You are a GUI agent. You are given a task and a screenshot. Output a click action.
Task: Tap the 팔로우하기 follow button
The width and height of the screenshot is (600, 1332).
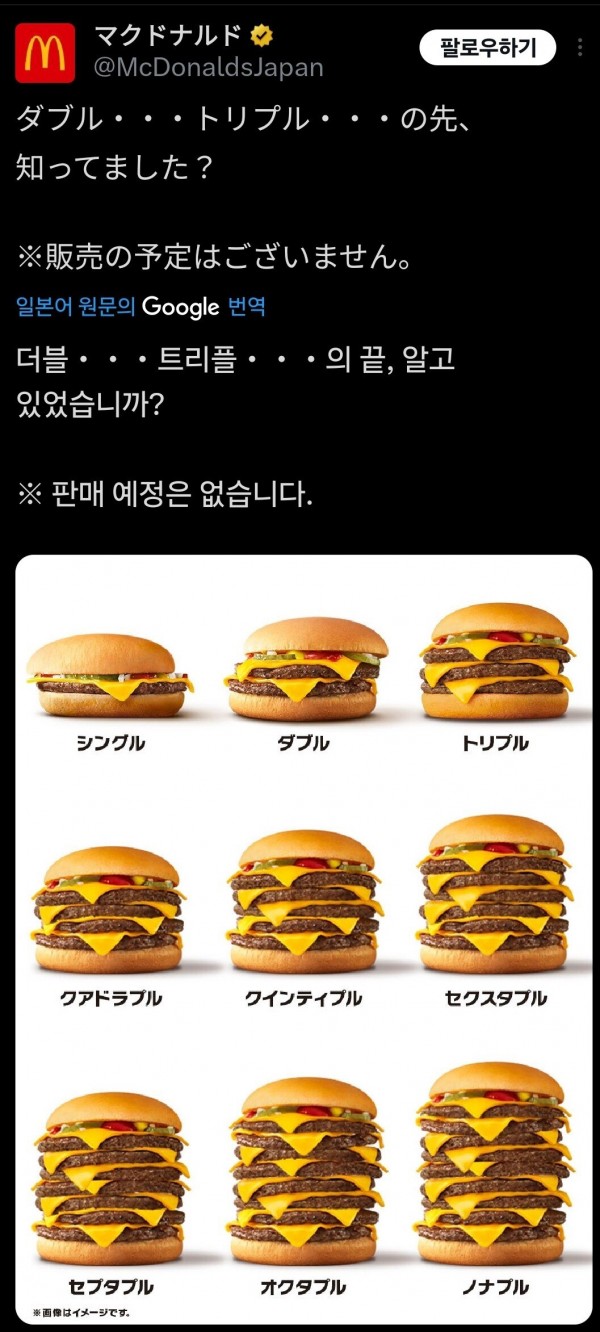coord(487,46)
